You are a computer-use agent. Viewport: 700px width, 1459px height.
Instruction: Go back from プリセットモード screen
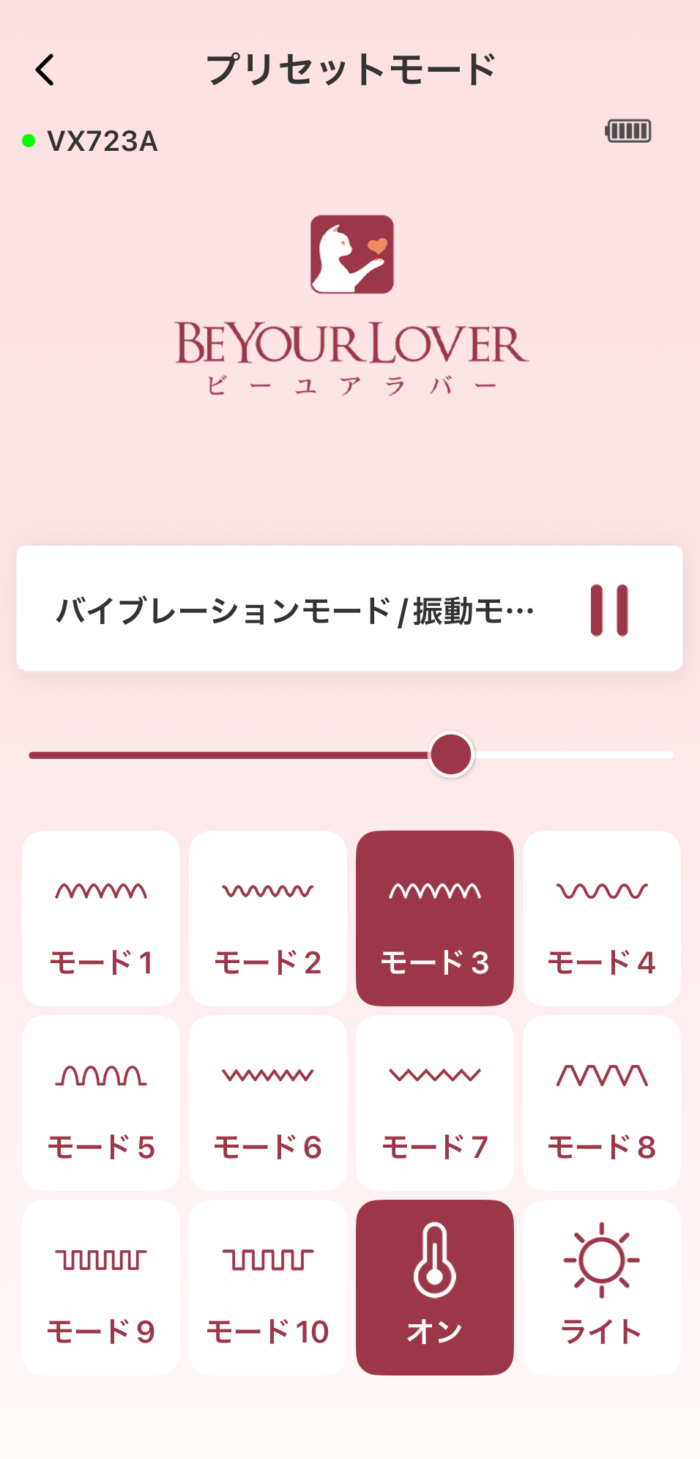(x=45, y=70)
